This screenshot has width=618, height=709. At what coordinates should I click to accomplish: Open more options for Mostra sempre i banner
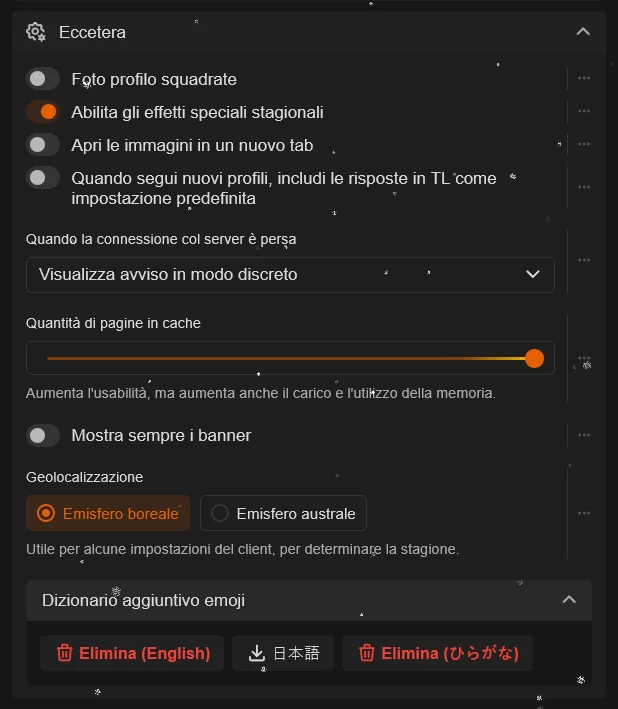(584, 435)
